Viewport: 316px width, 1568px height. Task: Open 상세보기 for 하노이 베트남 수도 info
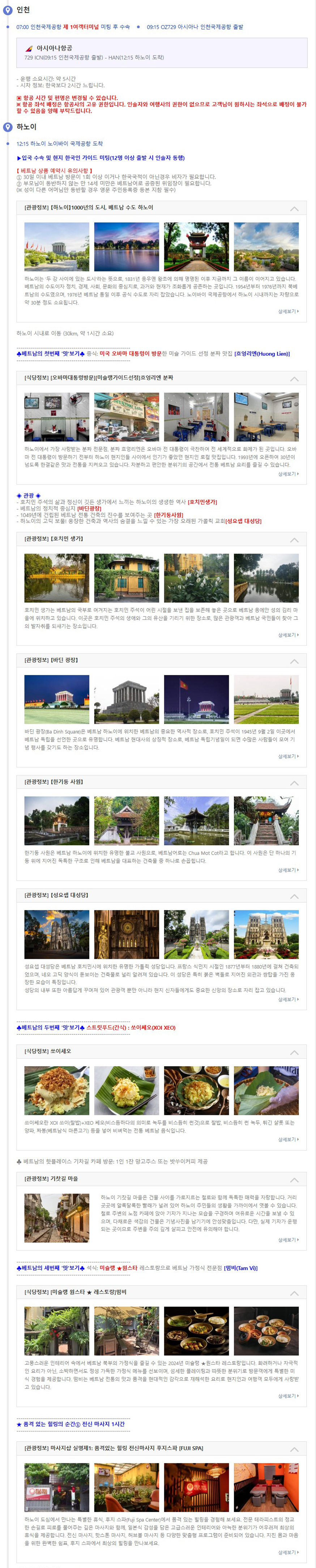click(288, 311)
